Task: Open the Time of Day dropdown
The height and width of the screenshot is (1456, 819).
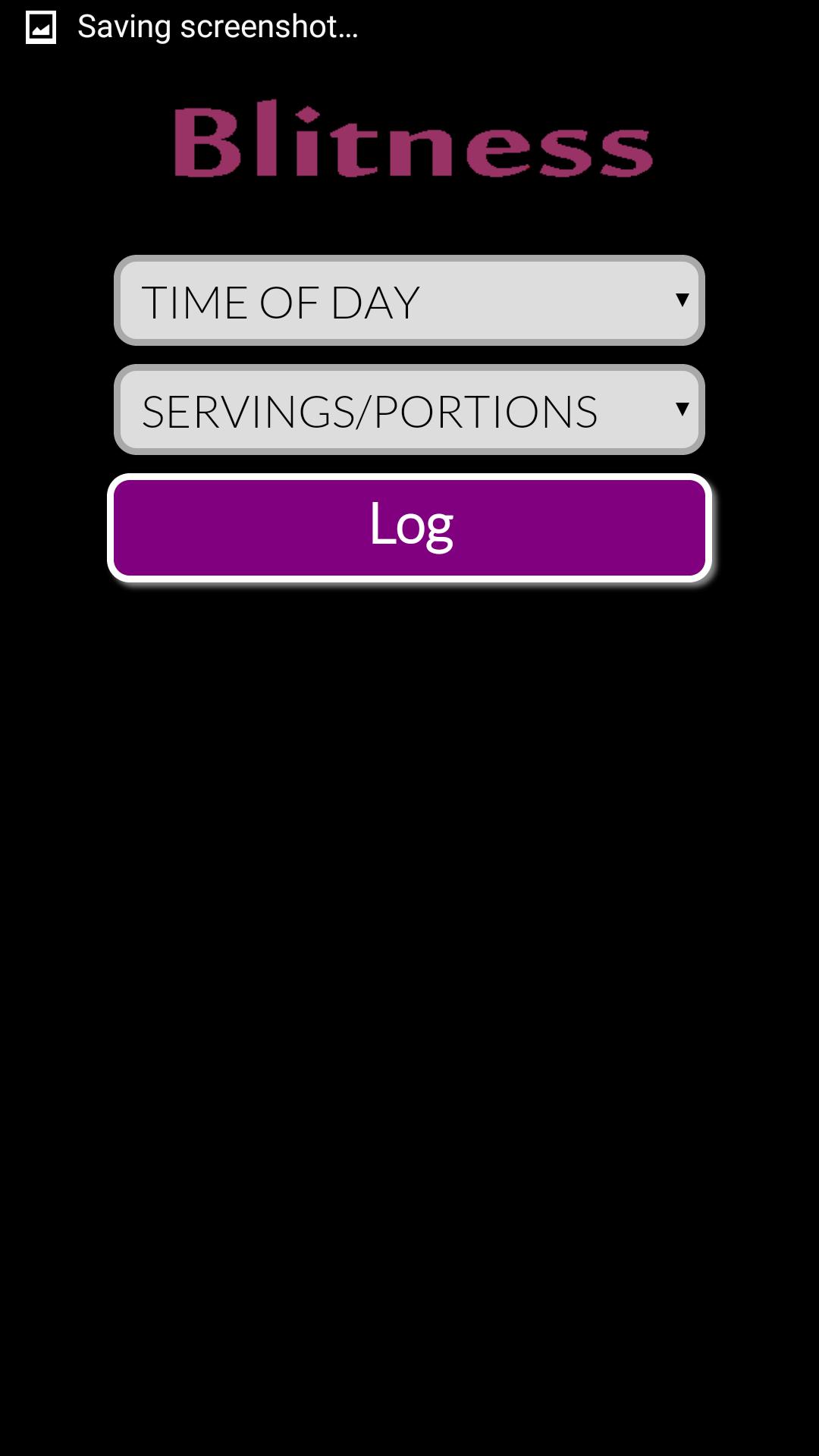Action: tap(409, 300)
